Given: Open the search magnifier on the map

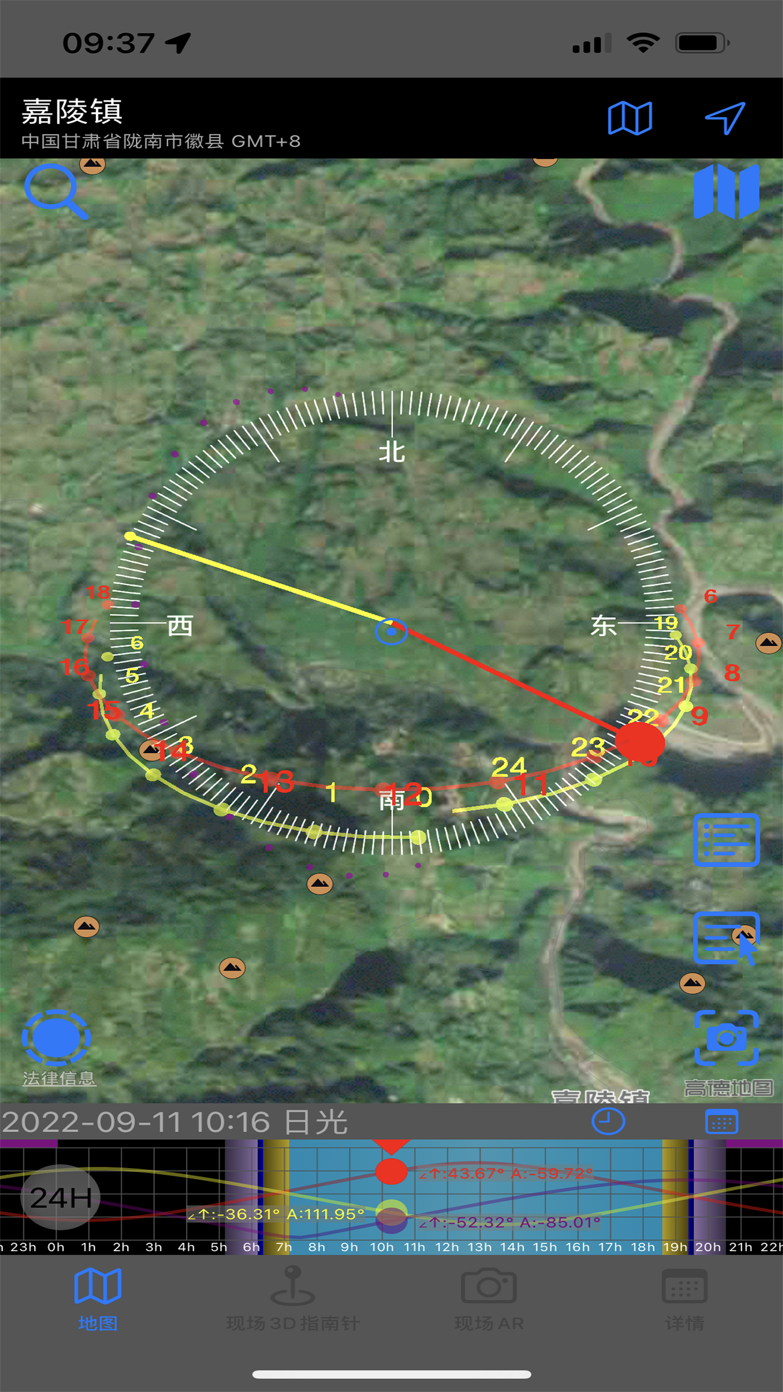Looking at the screenshot, I should 55,190.
